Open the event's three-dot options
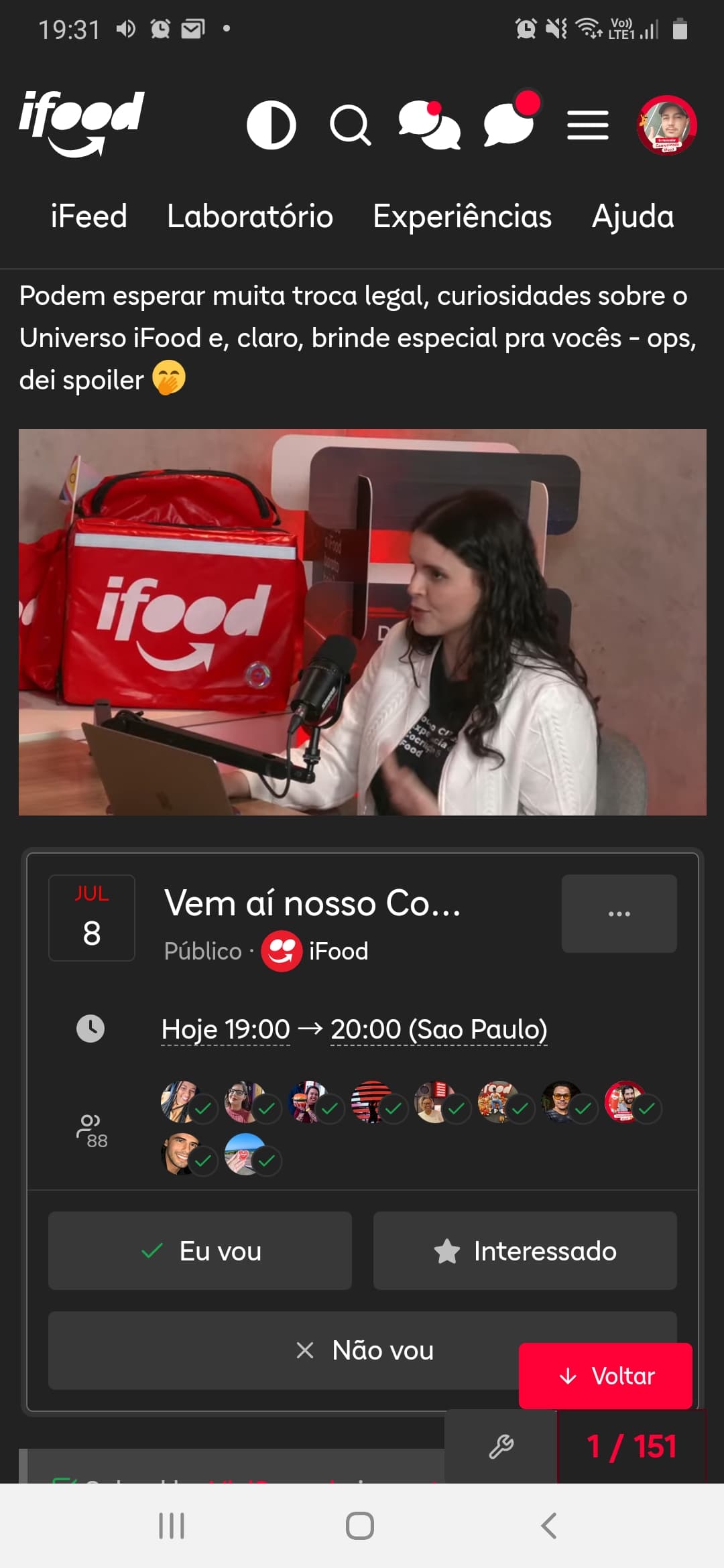The height and width of the screenshot is (1568, 724). pos(619,913)
